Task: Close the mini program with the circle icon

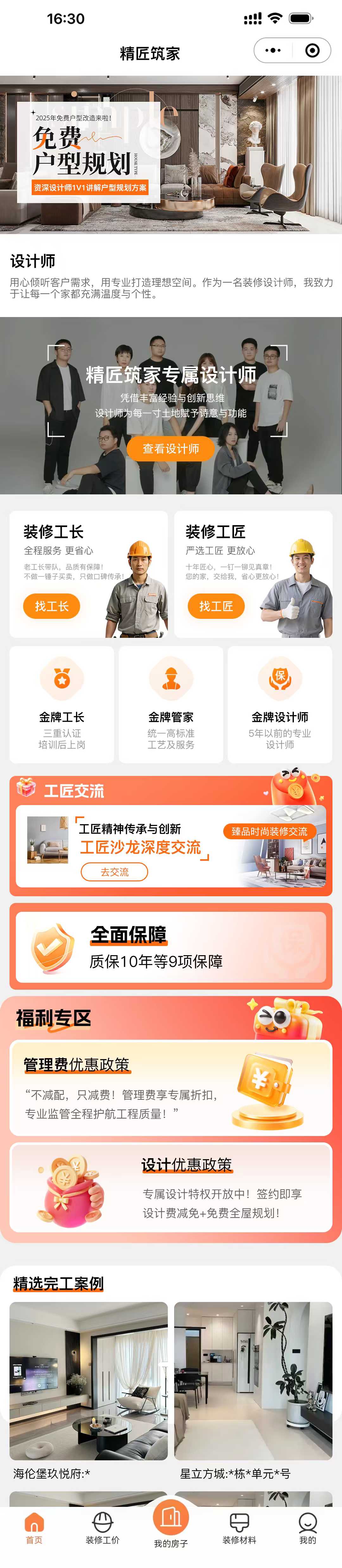Action: 312,51
